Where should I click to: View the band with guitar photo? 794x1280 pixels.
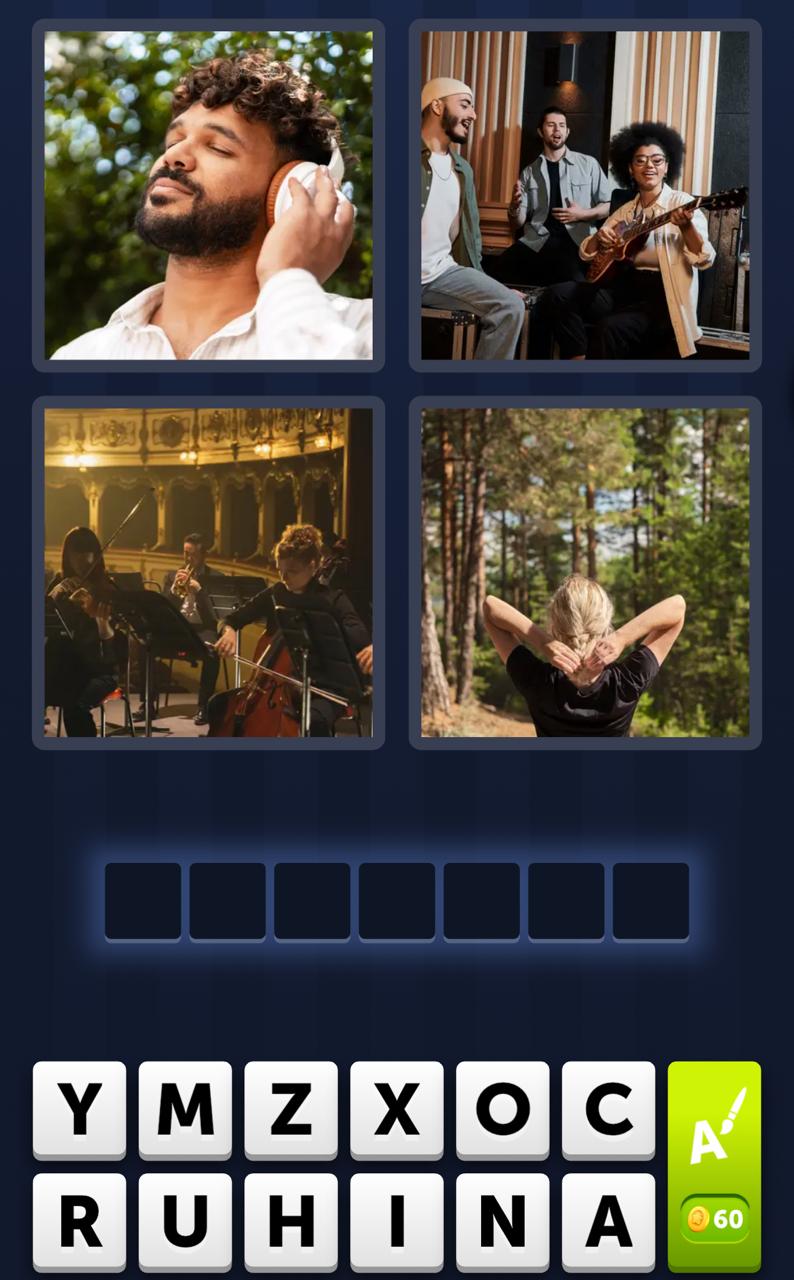point(583,193)
